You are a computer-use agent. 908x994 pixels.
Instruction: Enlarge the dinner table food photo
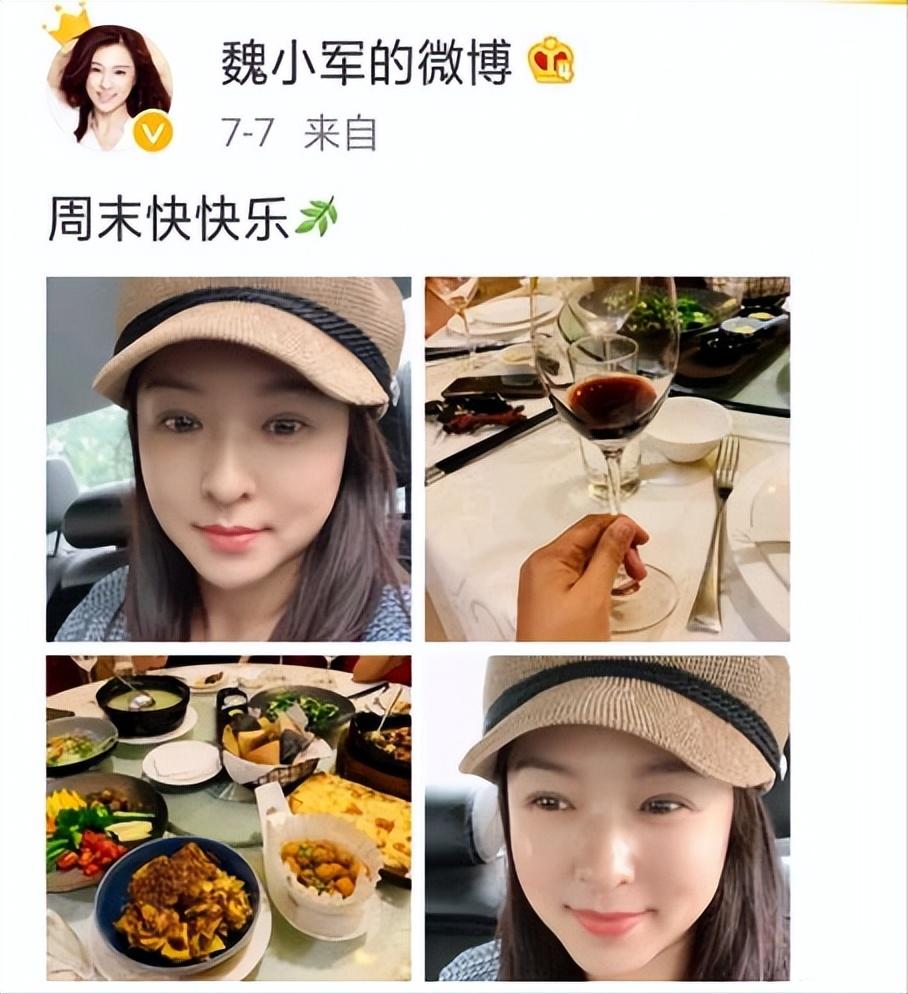click(230, 820)
